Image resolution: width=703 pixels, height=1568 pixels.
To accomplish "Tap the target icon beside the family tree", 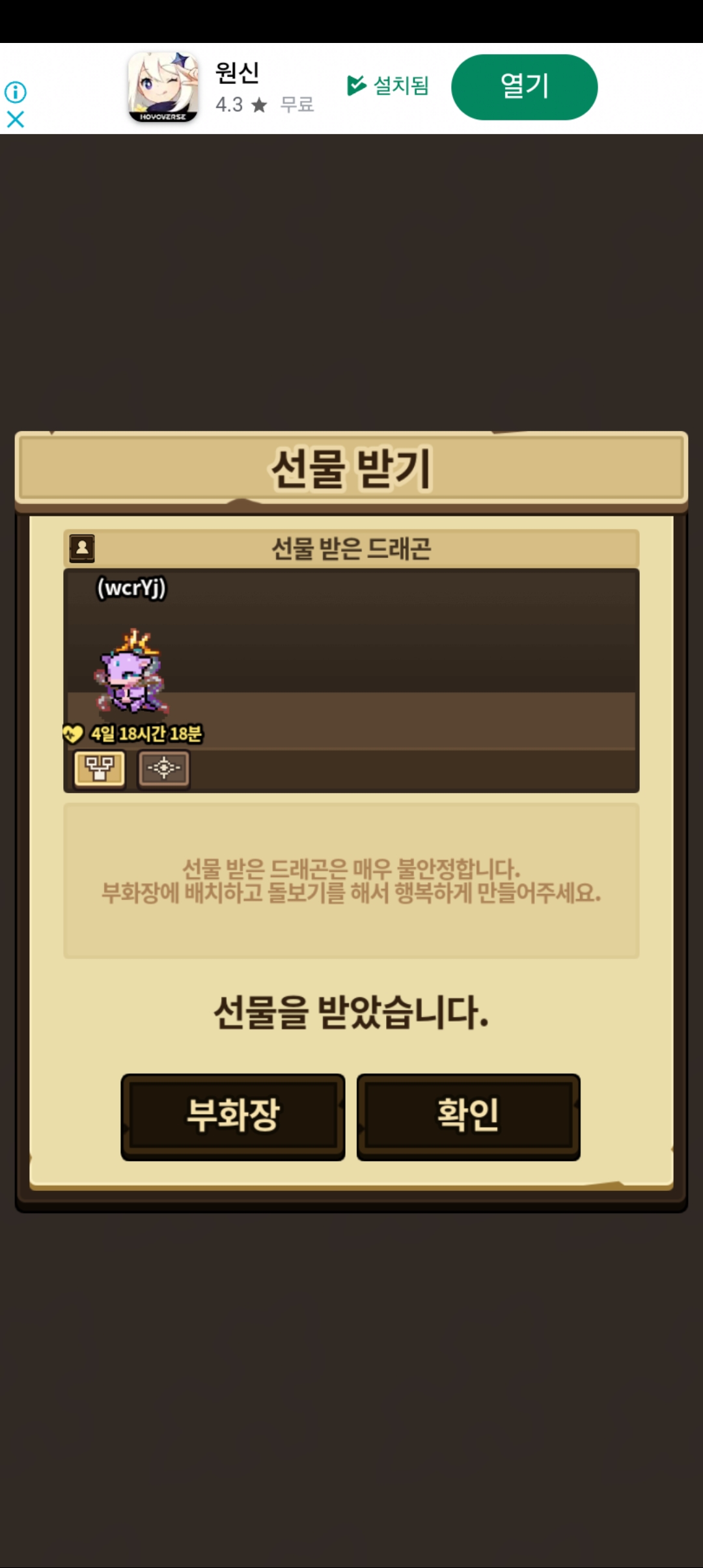I will click(163, 769).
